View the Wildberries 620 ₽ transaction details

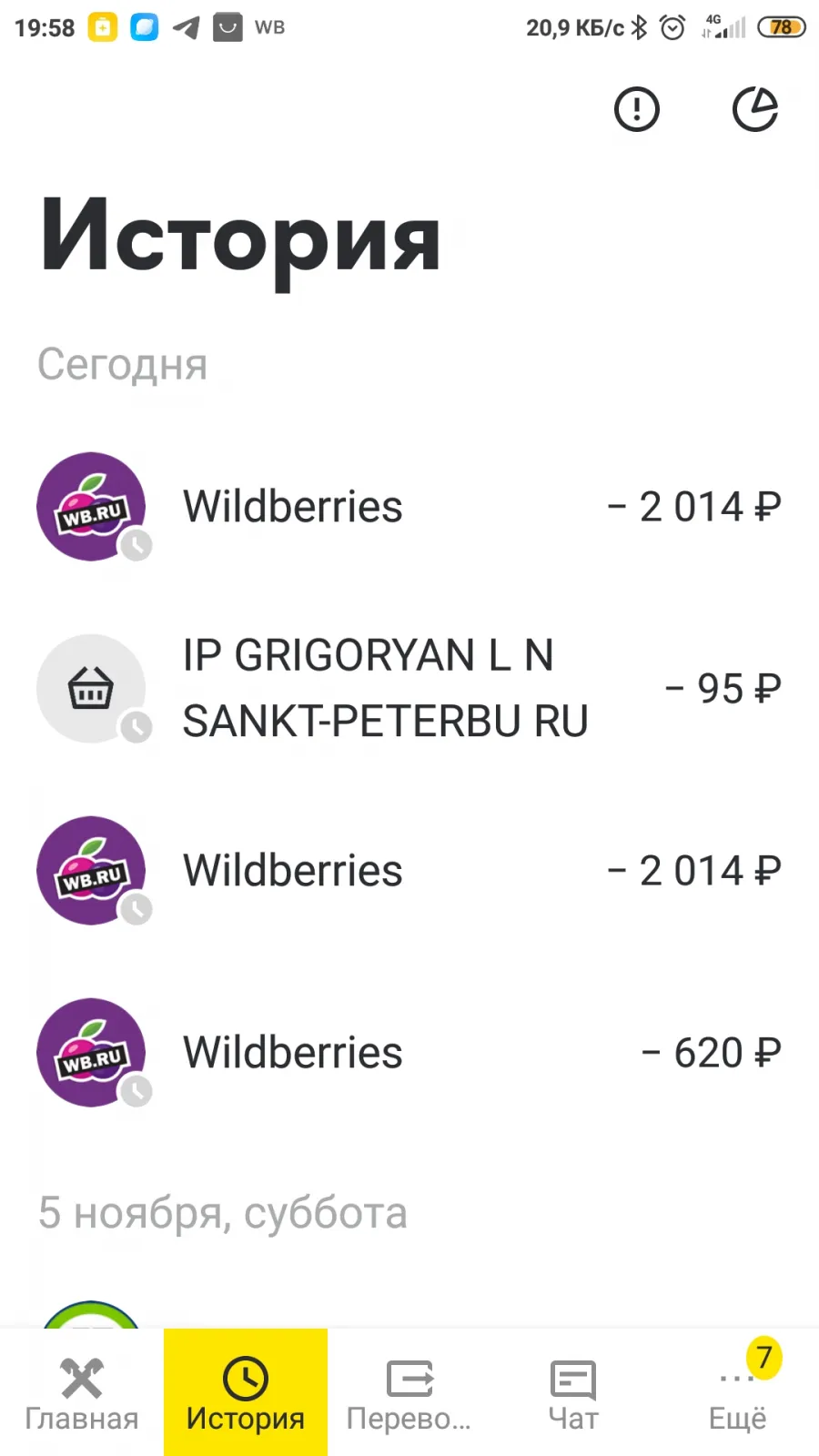coord(409,1053)
